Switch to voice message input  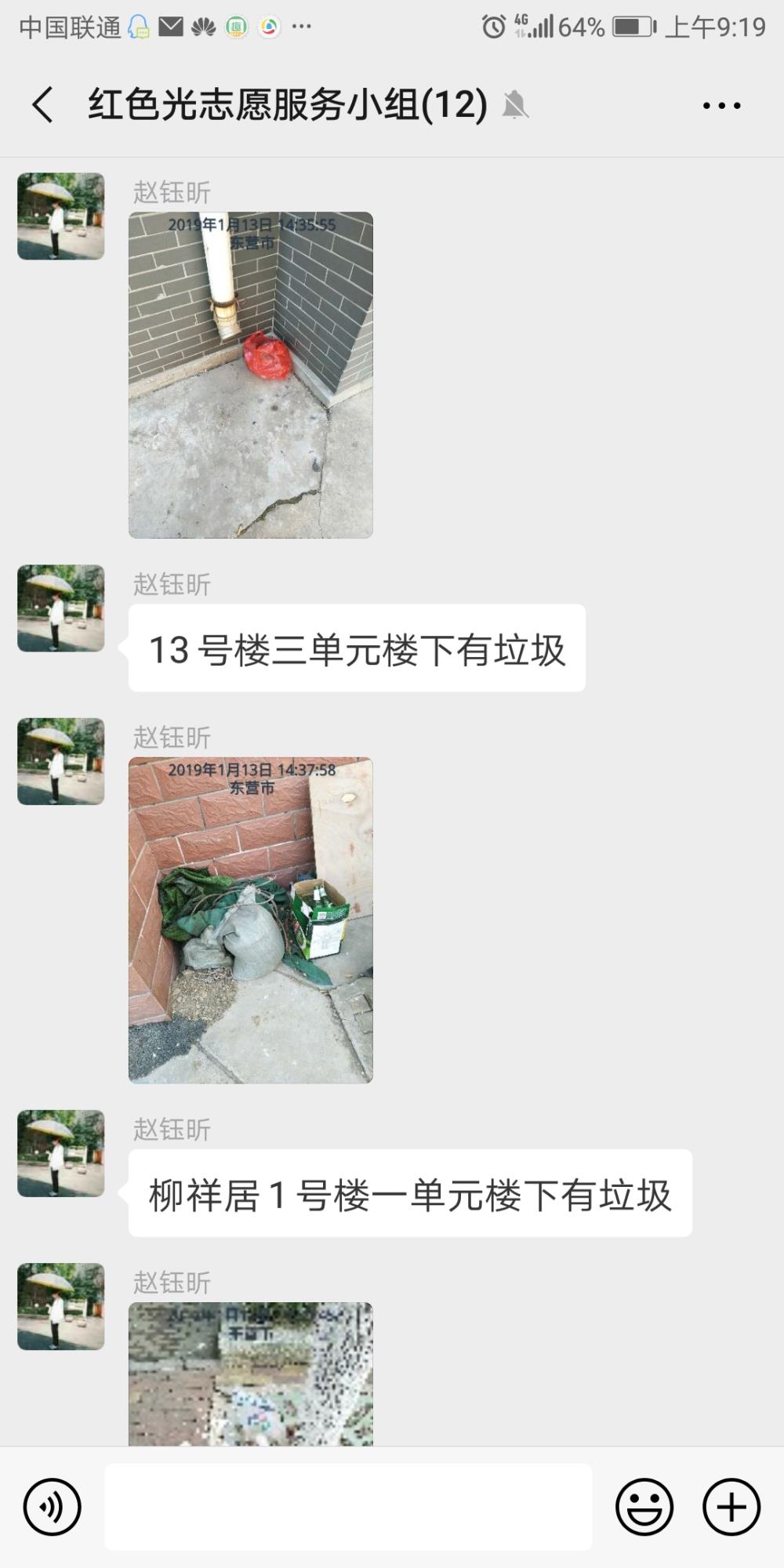pyautogui.click(x=53, y=1506)
